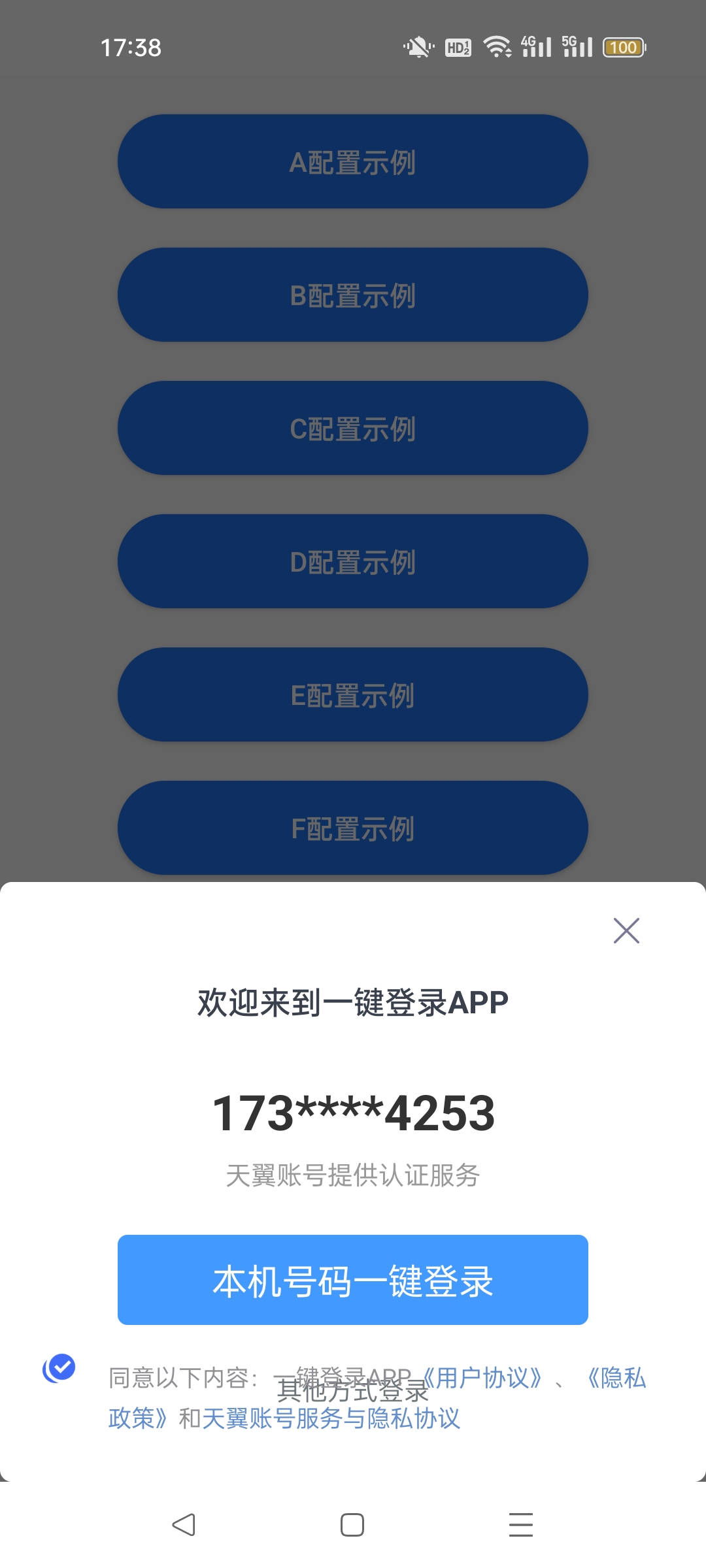The image size is (706, 1568).
Task: Close the one-key login dialog
Action: (626, 930)
